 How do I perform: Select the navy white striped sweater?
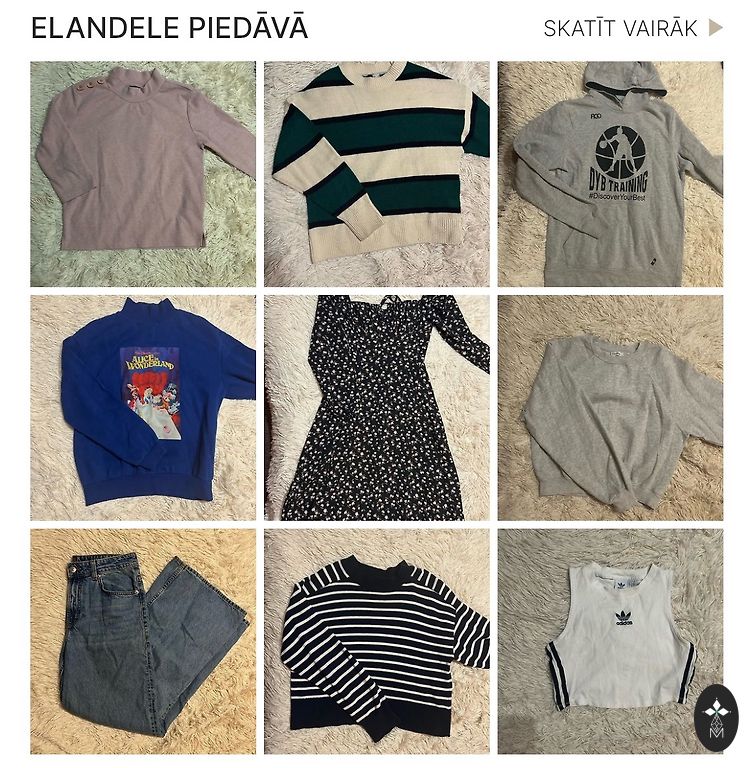(377, 641)
